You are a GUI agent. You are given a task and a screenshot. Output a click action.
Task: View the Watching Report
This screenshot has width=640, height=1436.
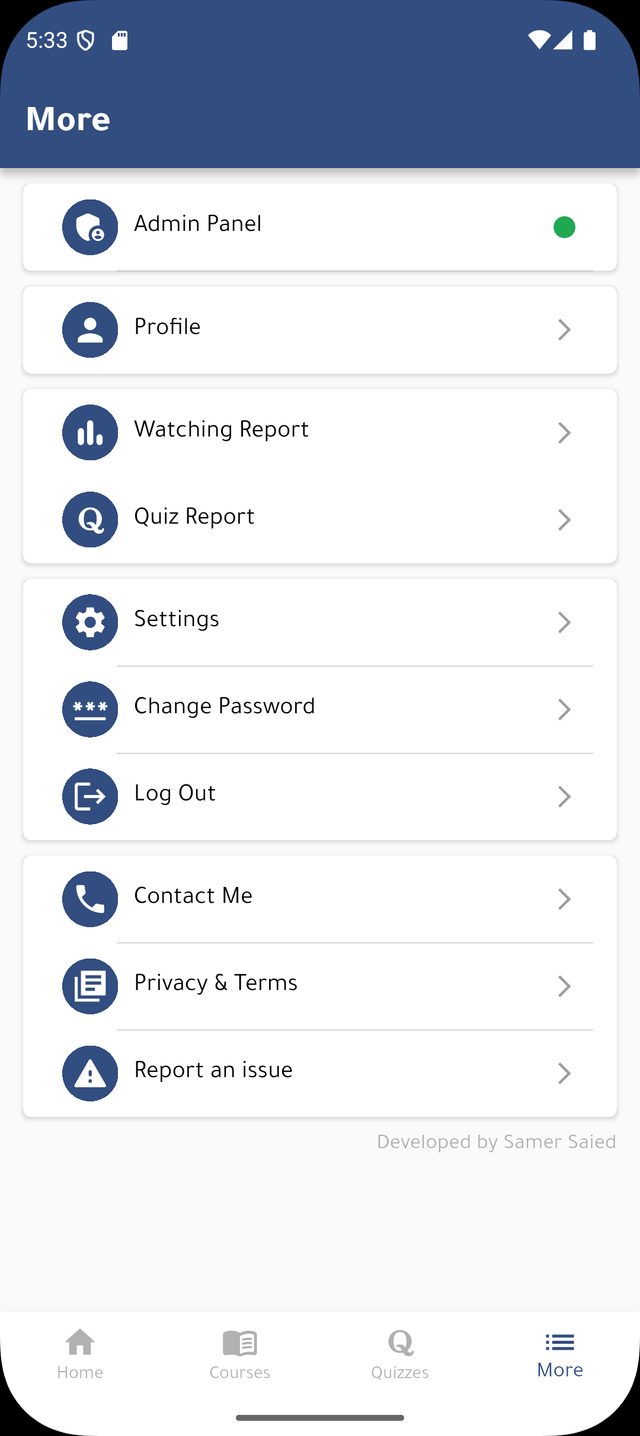[320, 432]
